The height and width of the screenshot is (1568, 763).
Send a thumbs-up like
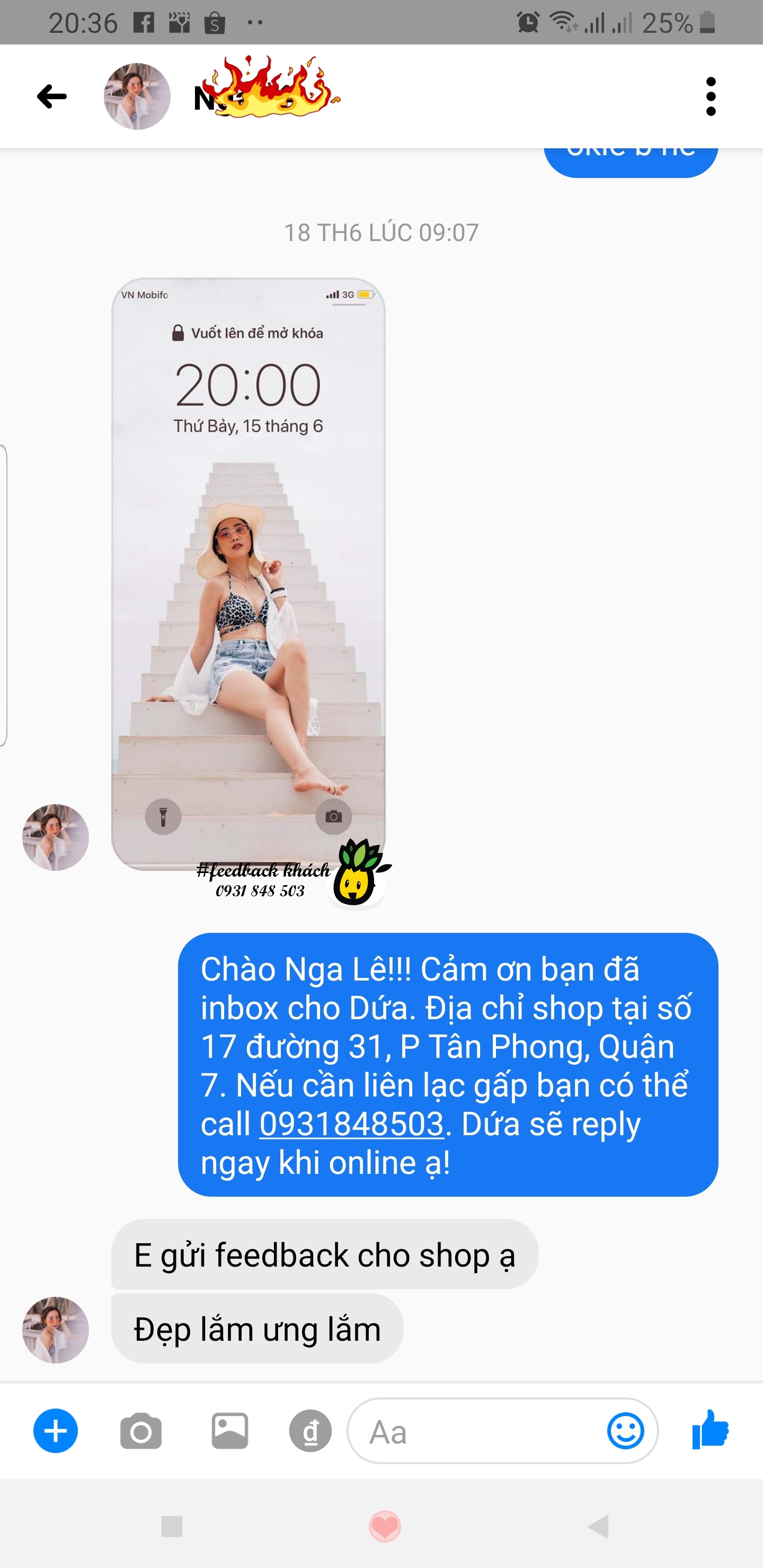pos(710,1429)
